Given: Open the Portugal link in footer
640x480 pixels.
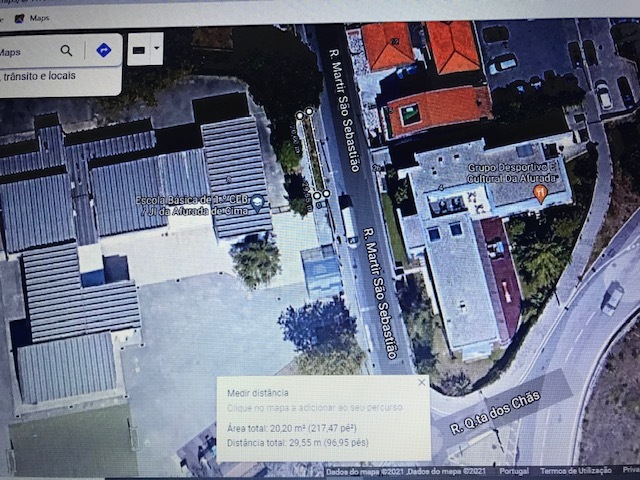Looking at the screenshot, I should (513, 470).
